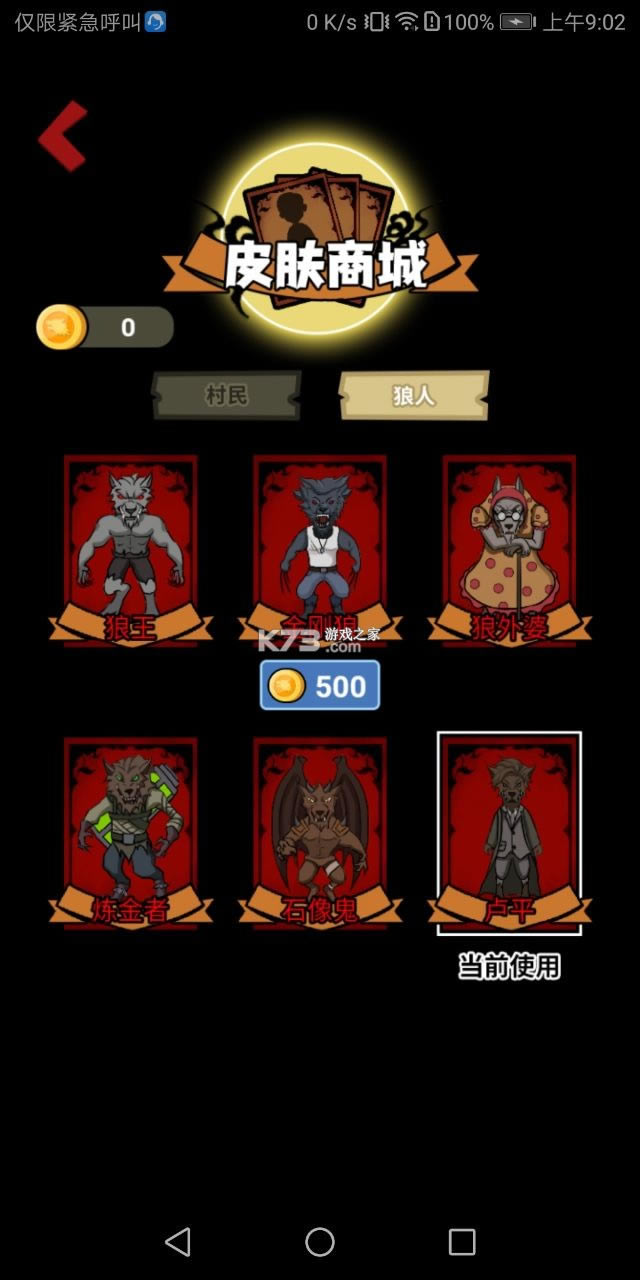This screenshot has height=1280, width=640.
Task: Open recent apps from navigation bar
Action: [x=462, y=1242]
